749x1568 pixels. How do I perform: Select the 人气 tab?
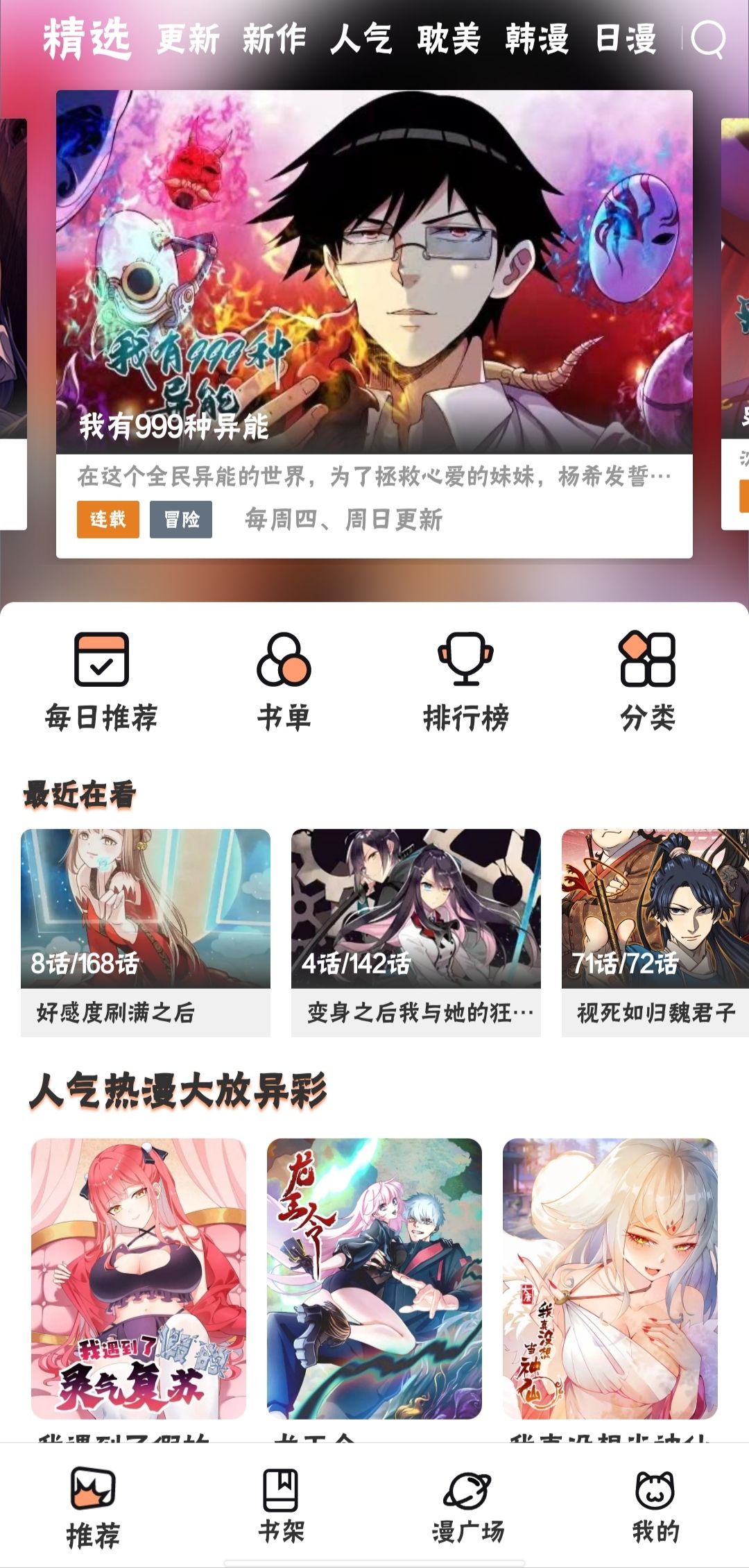point(361,39)
